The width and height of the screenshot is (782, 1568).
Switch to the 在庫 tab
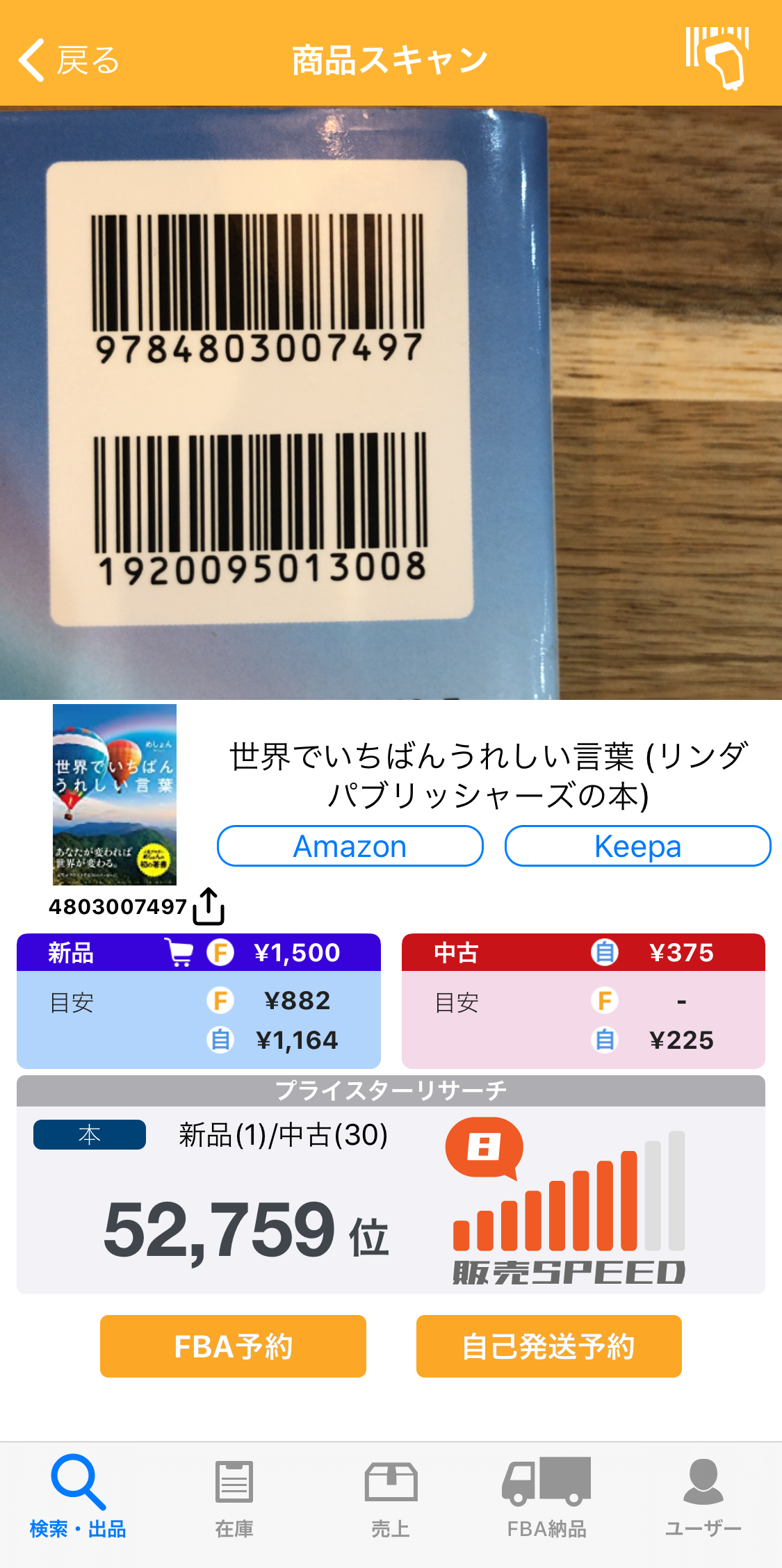[x=234, y=1494]
